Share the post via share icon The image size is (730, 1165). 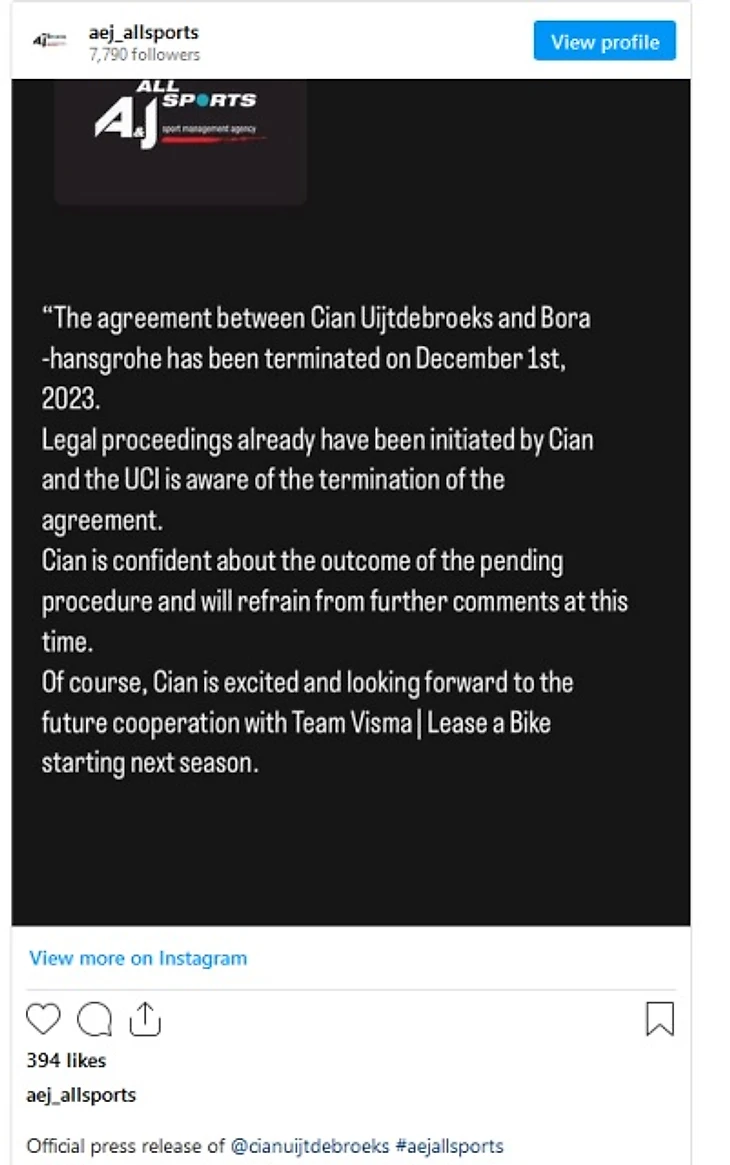coord(145,1019)
